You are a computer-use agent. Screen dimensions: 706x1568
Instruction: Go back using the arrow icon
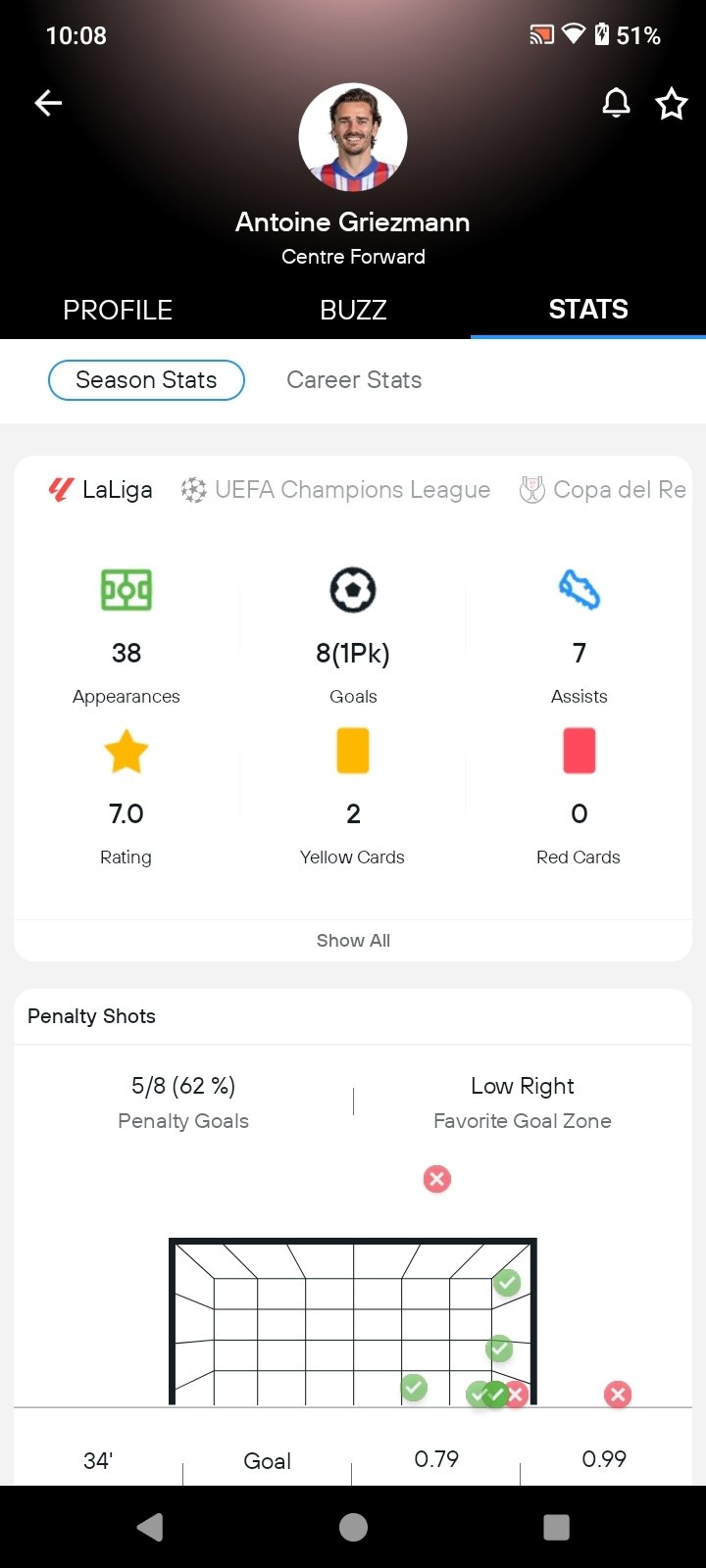pos(48,103)
